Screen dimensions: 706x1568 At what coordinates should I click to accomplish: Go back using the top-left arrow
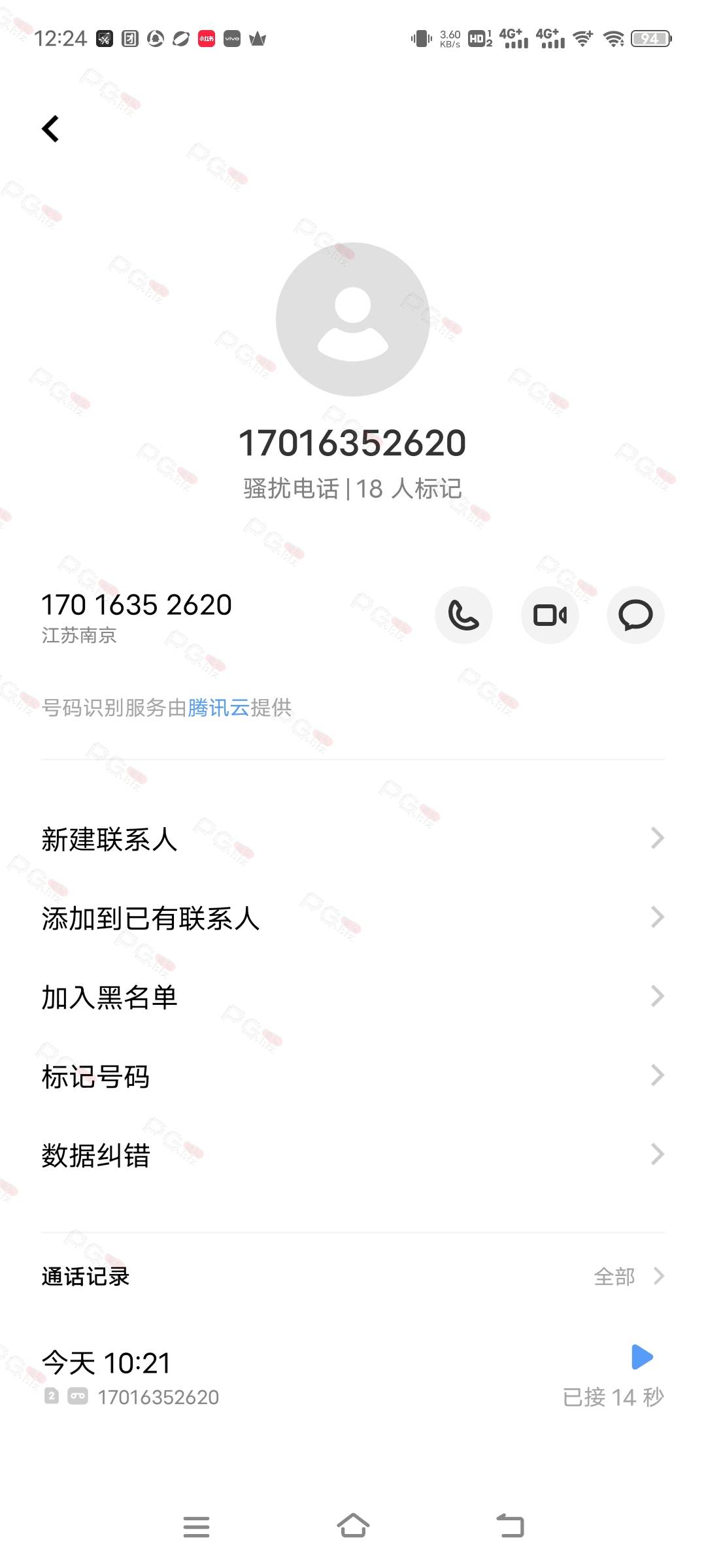click(50, 129)
